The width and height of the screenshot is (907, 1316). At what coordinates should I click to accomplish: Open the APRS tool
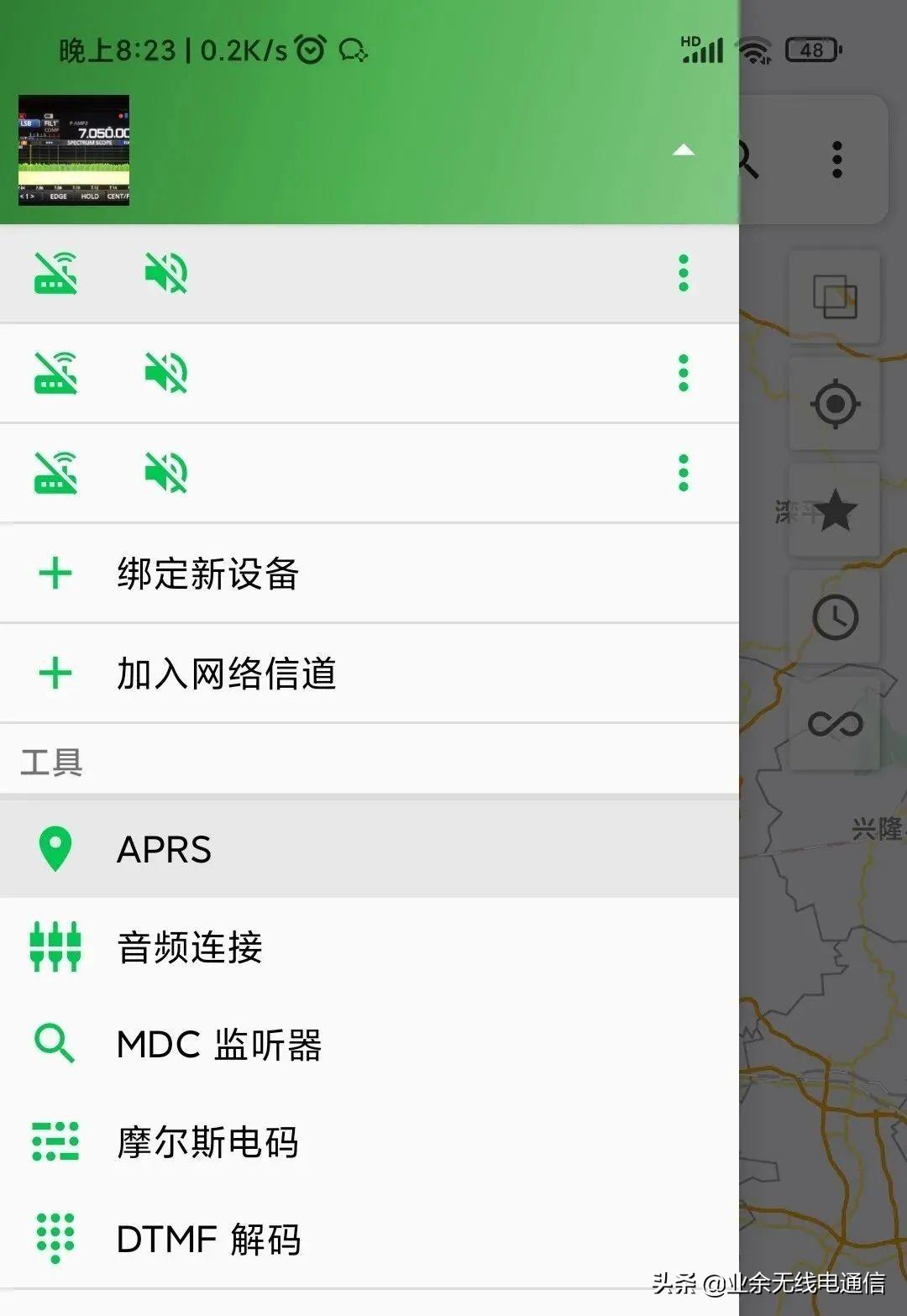(x=164, y=849)
